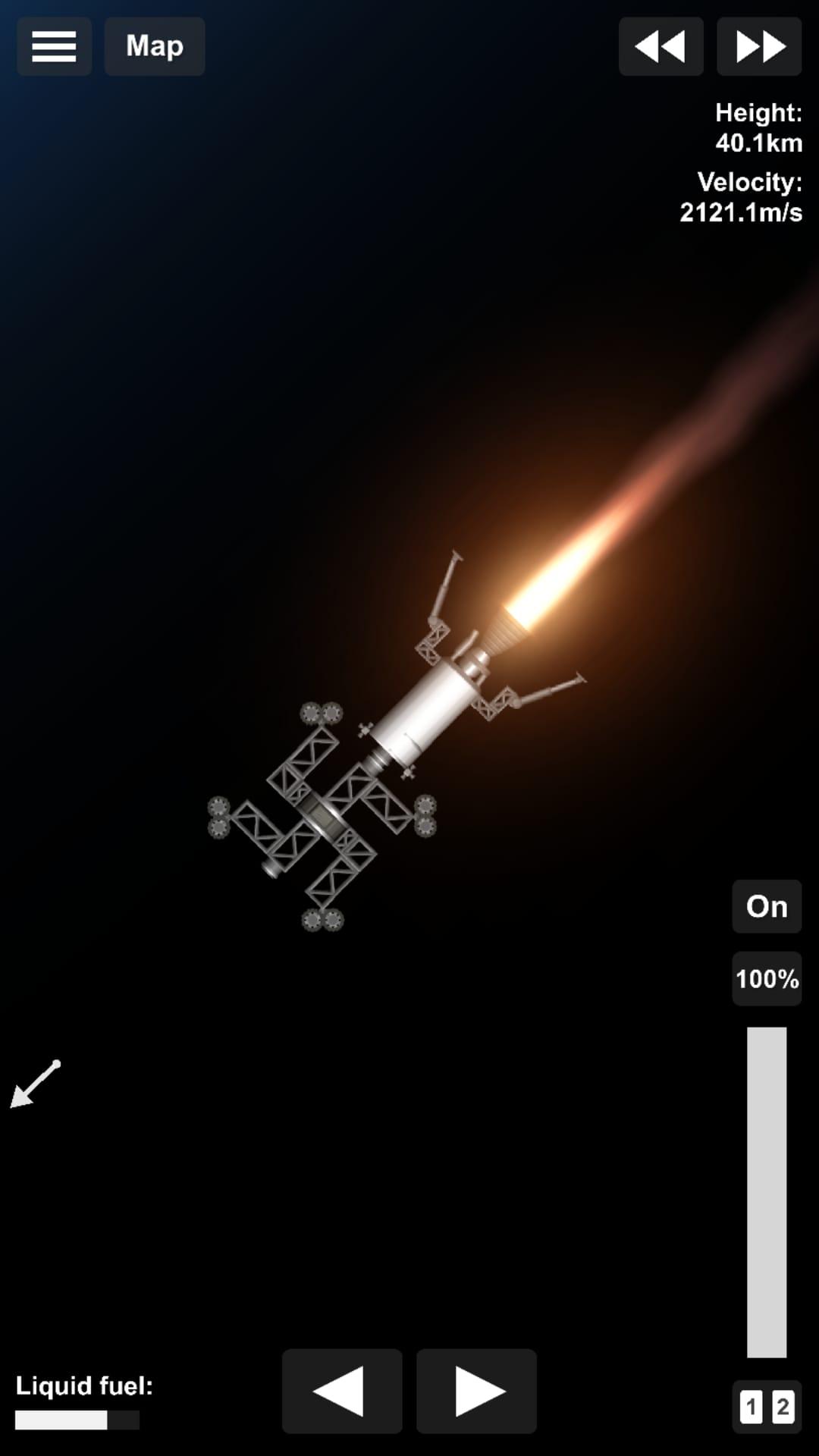The width and height of the screenshot is (819, 1456).
Task: Speed up time warp with fast-forward button
Action: point(758,46)
